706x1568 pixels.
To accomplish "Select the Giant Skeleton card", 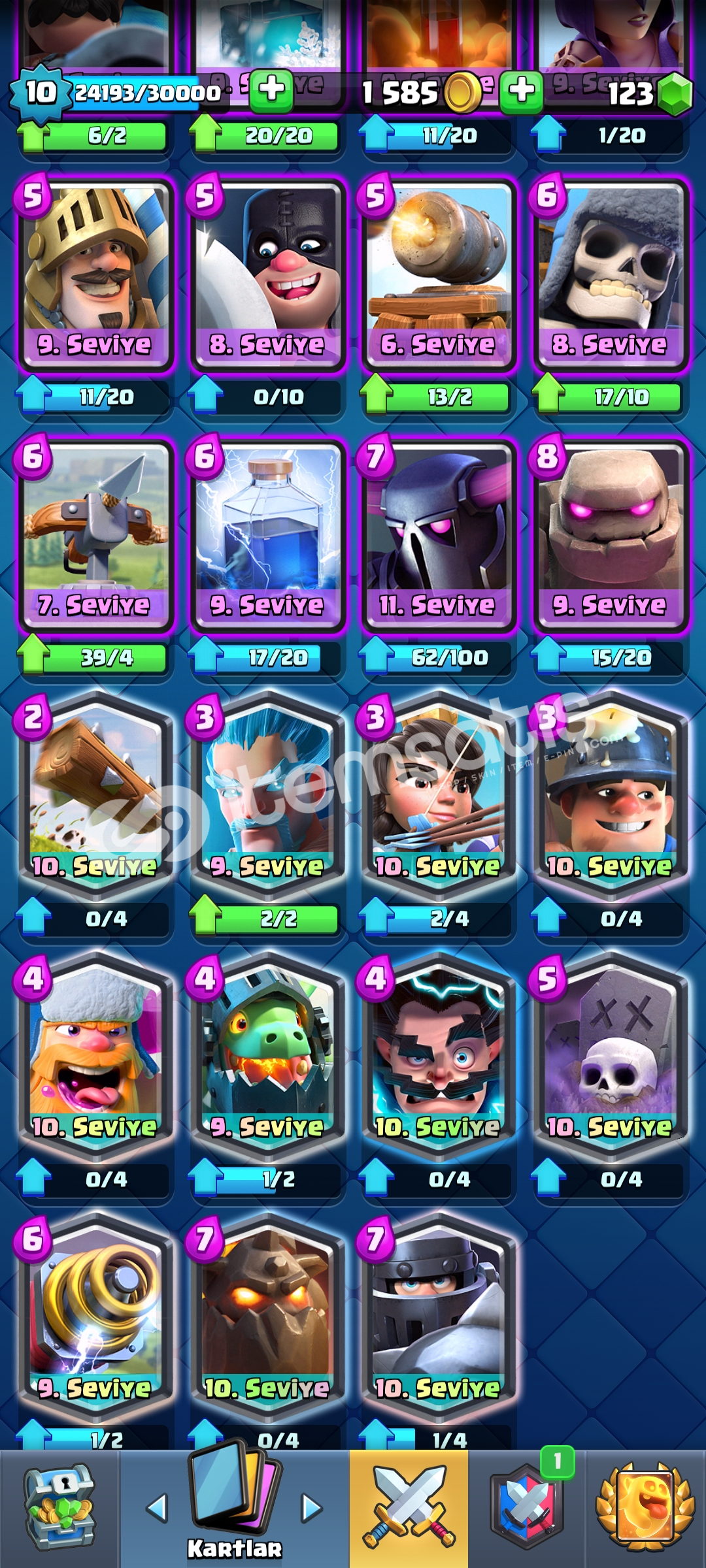I will (611, 274).
